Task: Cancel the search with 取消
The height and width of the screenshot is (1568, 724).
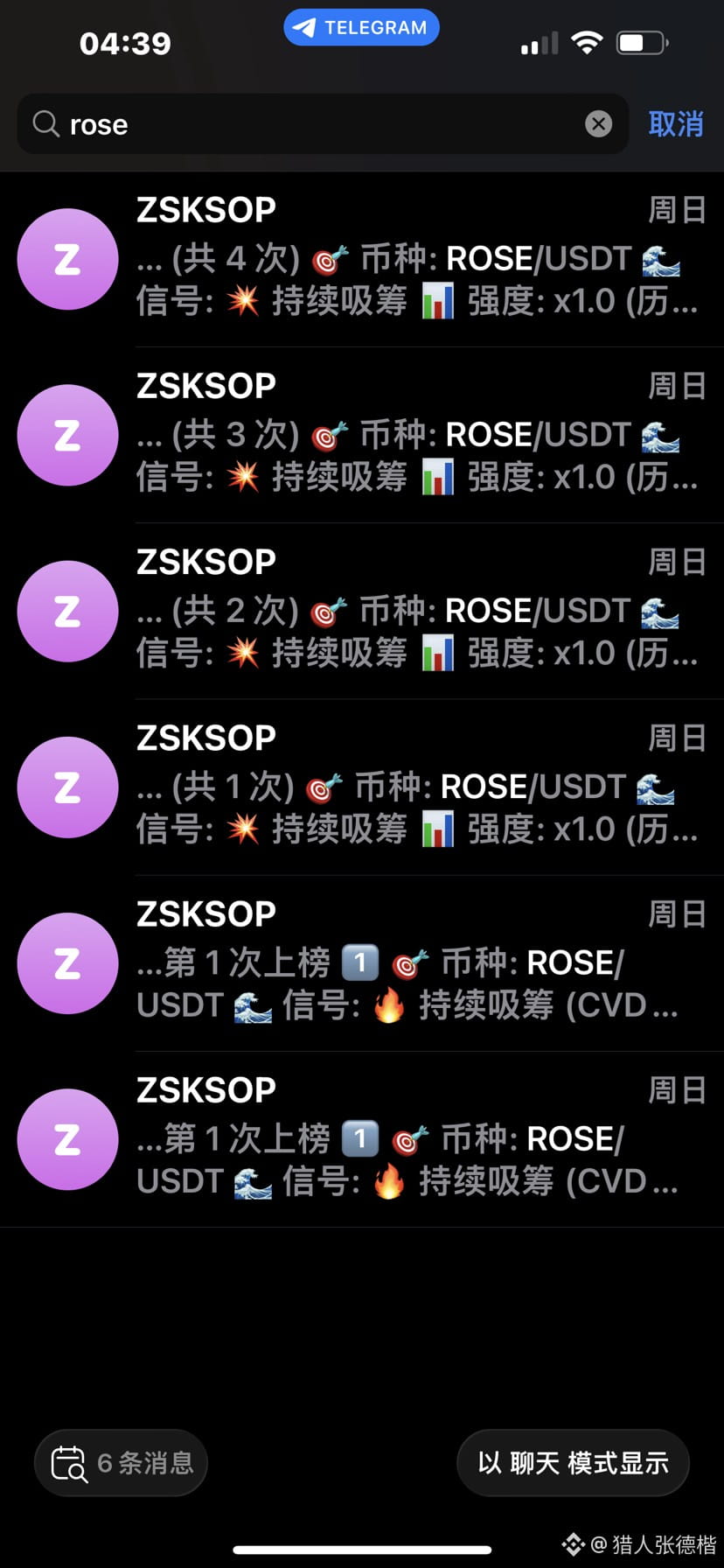Action: 676,124
